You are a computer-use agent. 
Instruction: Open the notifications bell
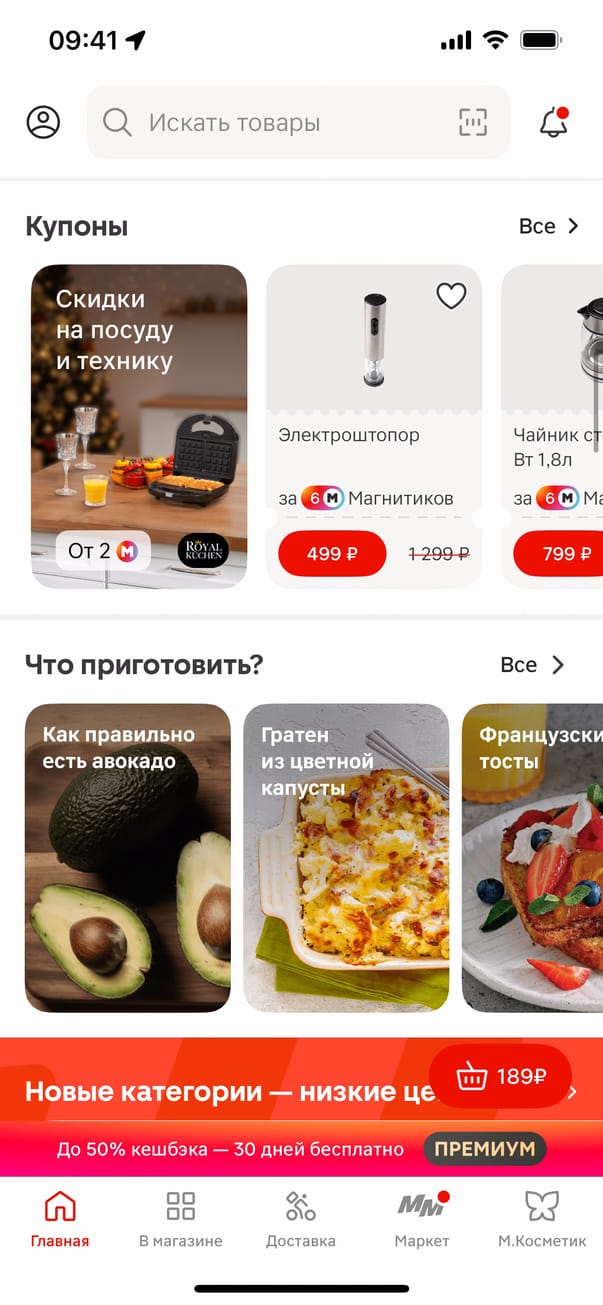tap(553, 123)
